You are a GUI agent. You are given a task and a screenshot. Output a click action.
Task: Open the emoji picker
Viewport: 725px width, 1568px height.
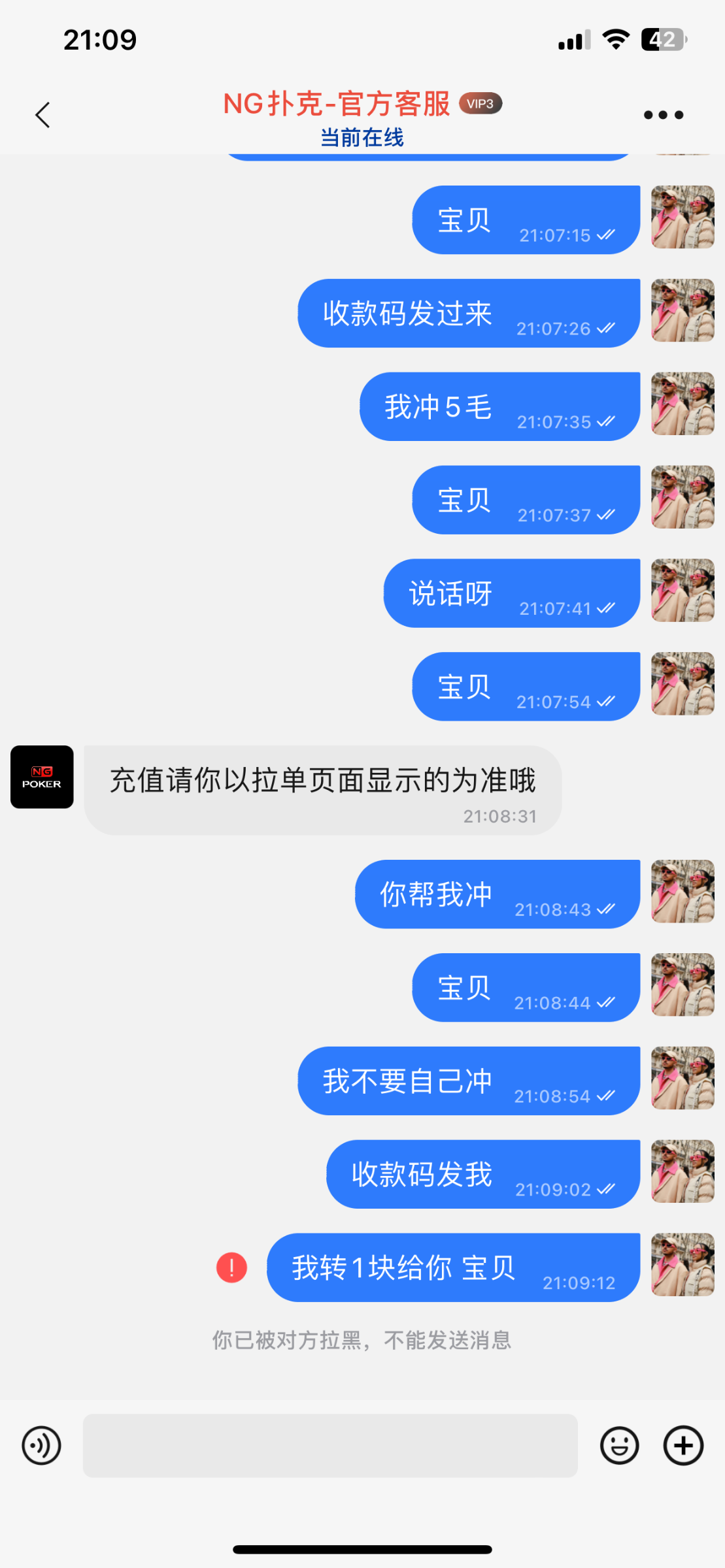pos(619,1445)
